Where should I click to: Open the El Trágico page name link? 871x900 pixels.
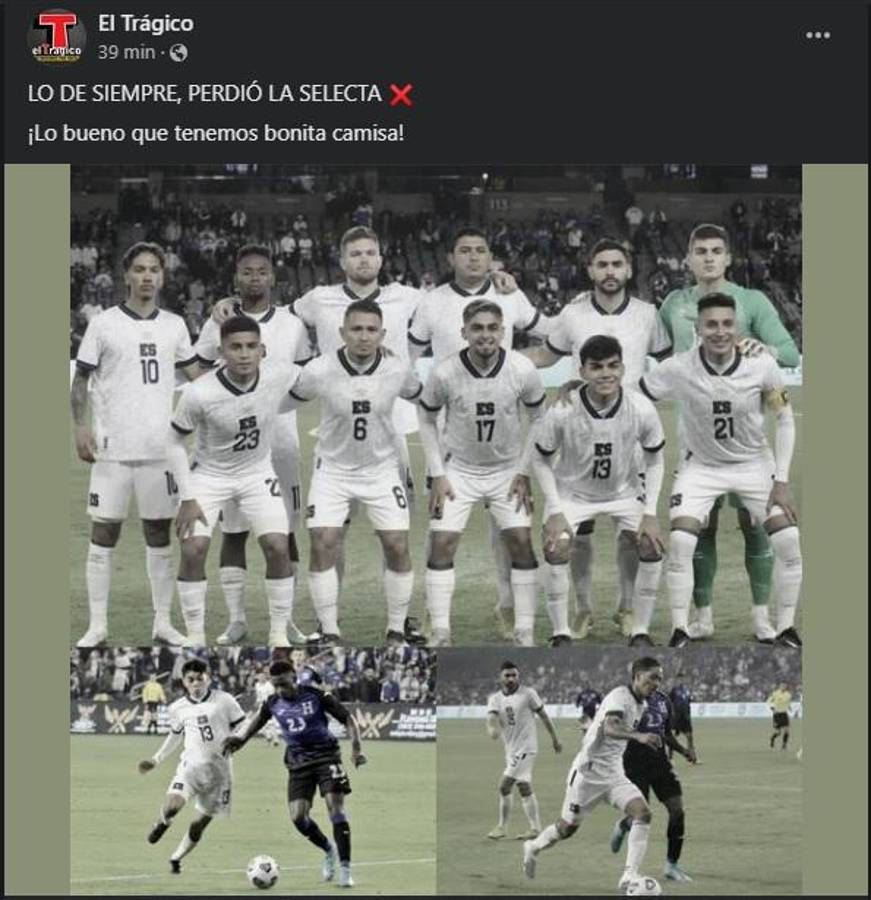(x=146, y=23)
